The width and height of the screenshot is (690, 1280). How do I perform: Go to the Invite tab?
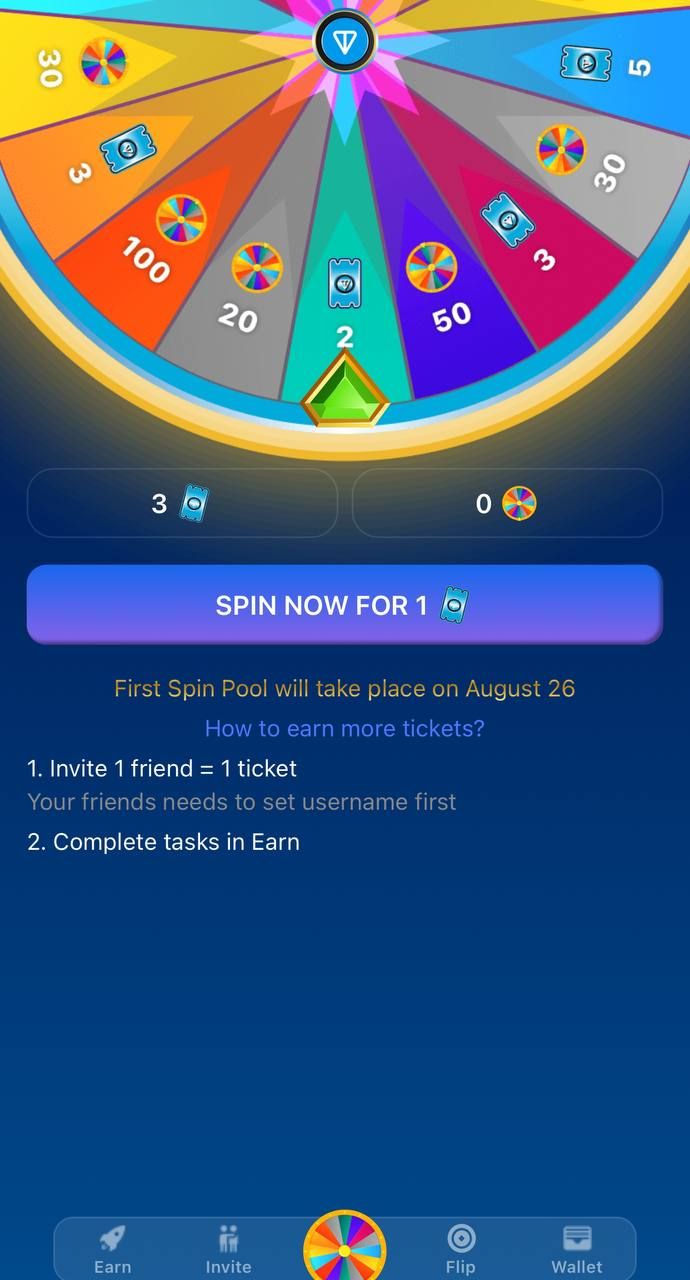point(228,1250)
